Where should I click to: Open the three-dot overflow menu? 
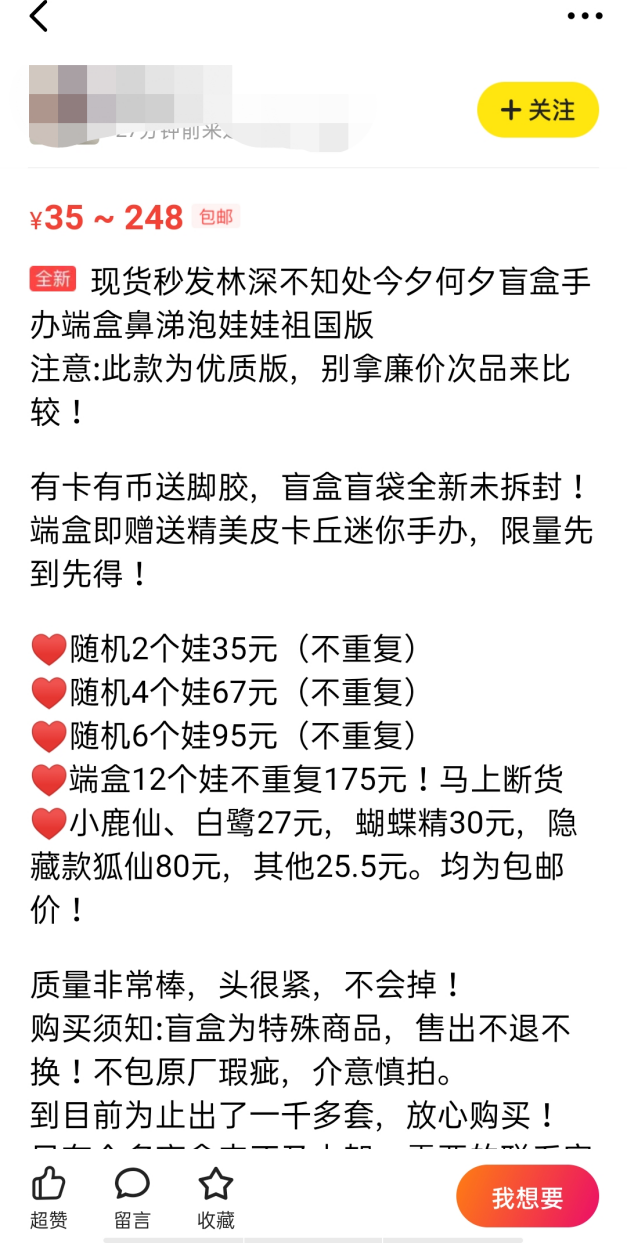tap(584, 16)
